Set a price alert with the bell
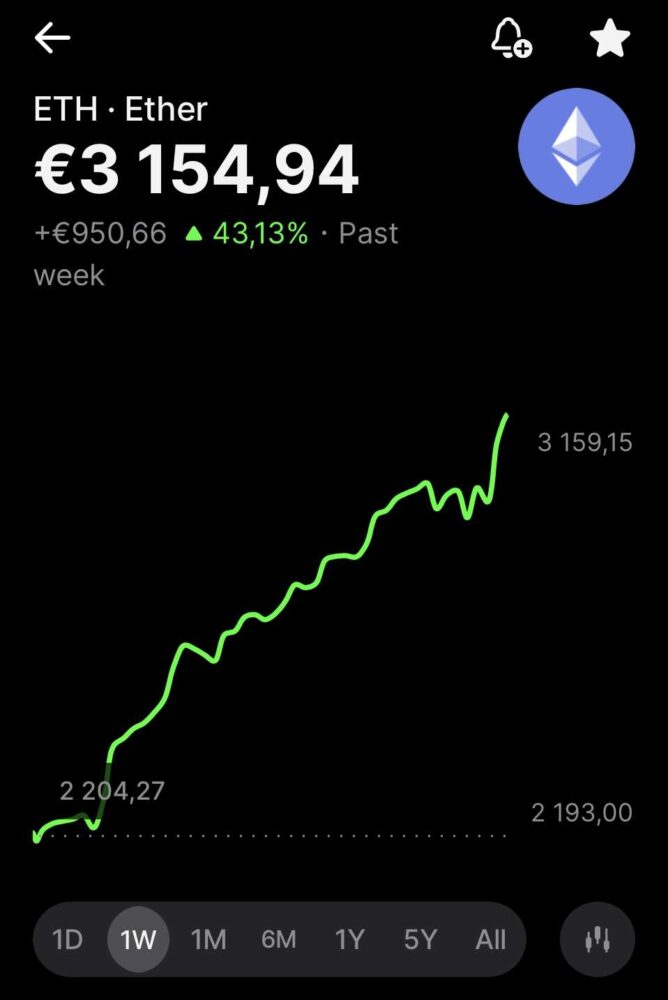668x1000 pixels. pyautogui.click(x=511, y=39)
